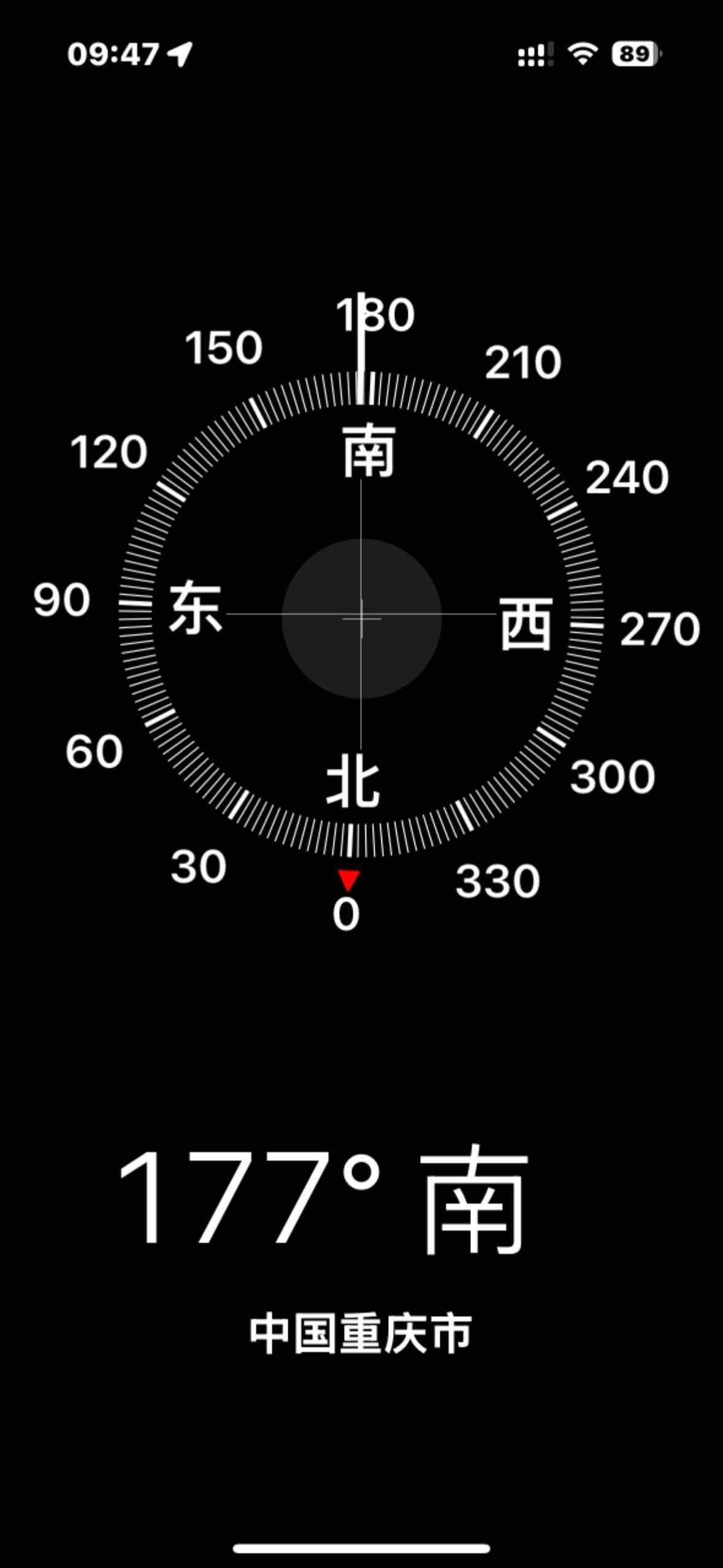Tap the compass dial to lock the bearing
Screen dimensions: 723x1568
click(x=361, y=617)
